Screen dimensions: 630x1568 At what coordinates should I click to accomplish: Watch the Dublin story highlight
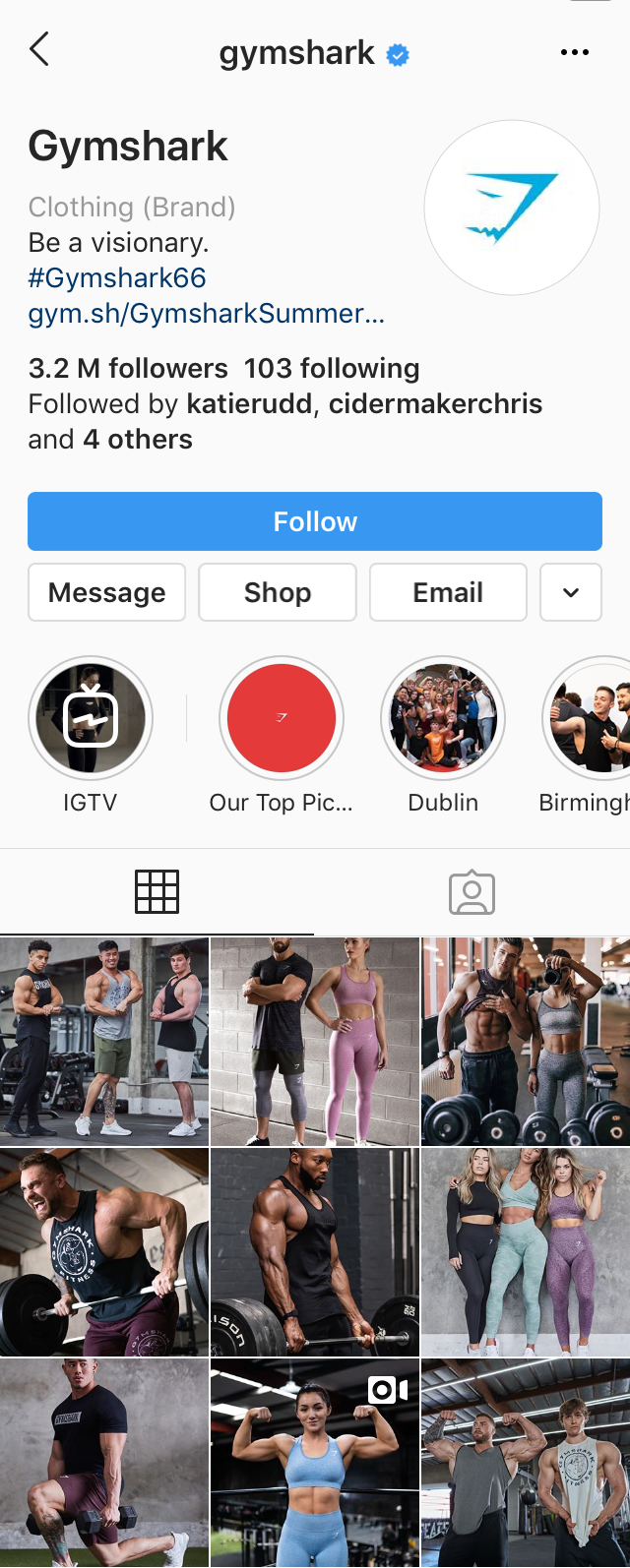(x=443, y=719)
